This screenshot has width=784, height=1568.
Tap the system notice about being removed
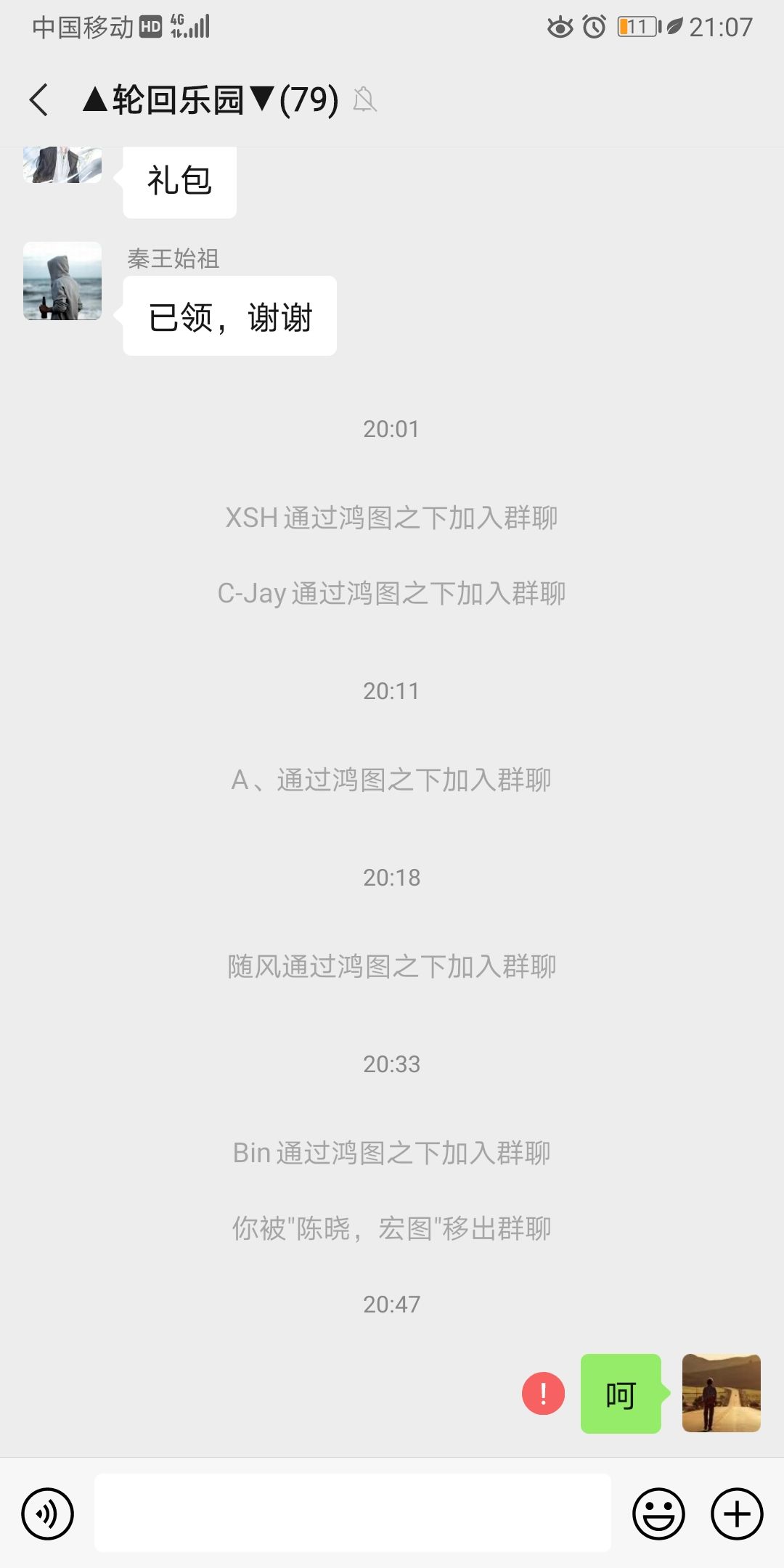coord(392,1228)
